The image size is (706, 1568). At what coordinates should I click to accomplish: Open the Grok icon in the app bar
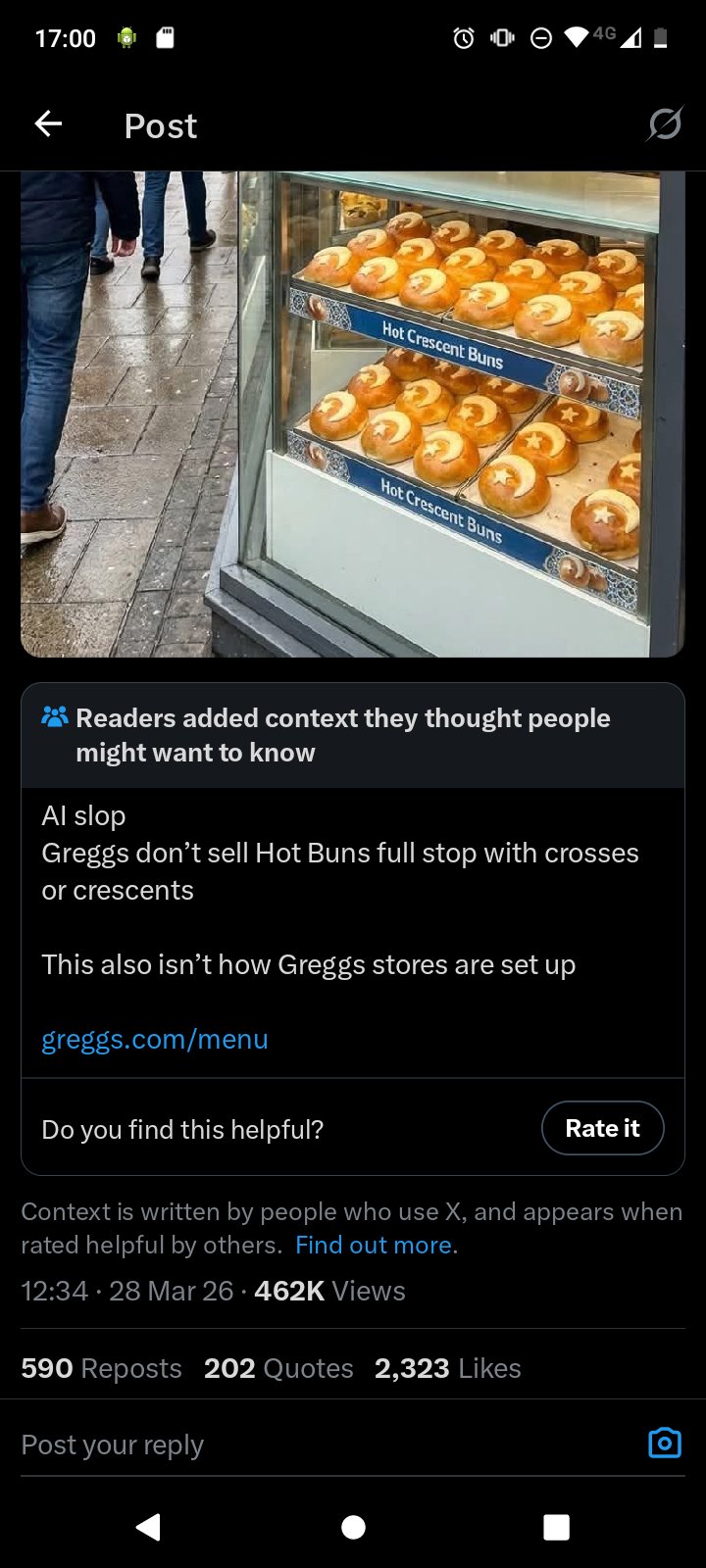pyautogui.click(x=664, y=124)
